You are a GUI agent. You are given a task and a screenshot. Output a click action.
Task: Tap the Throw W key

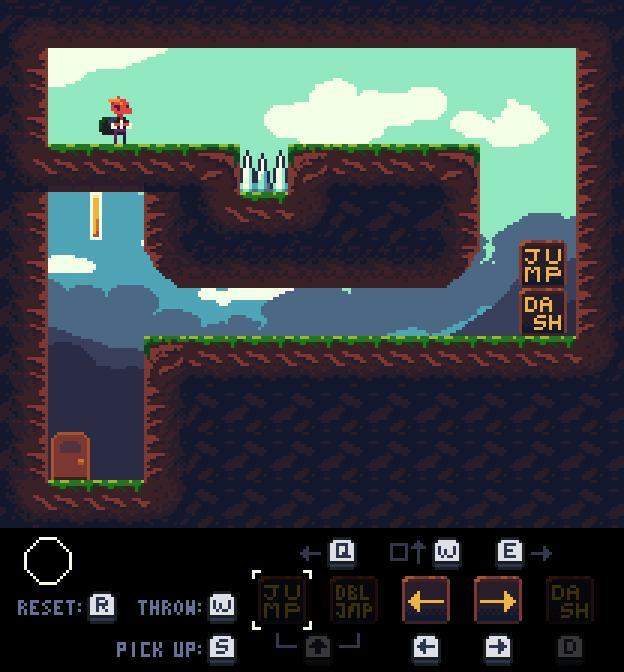pyautogui.click(x=221, y=606)
